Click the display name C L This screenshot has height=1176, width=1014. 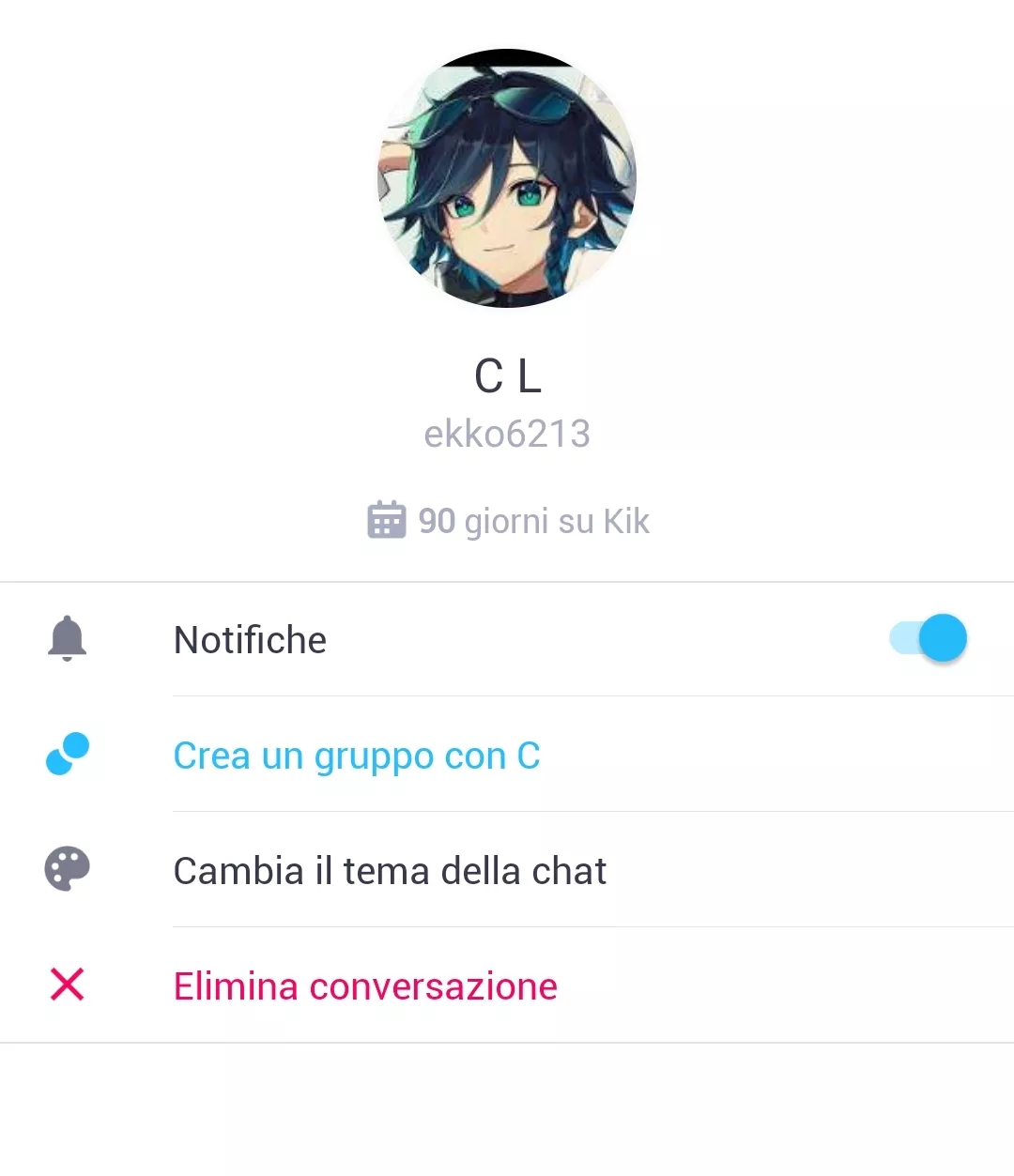click(507, 377)
